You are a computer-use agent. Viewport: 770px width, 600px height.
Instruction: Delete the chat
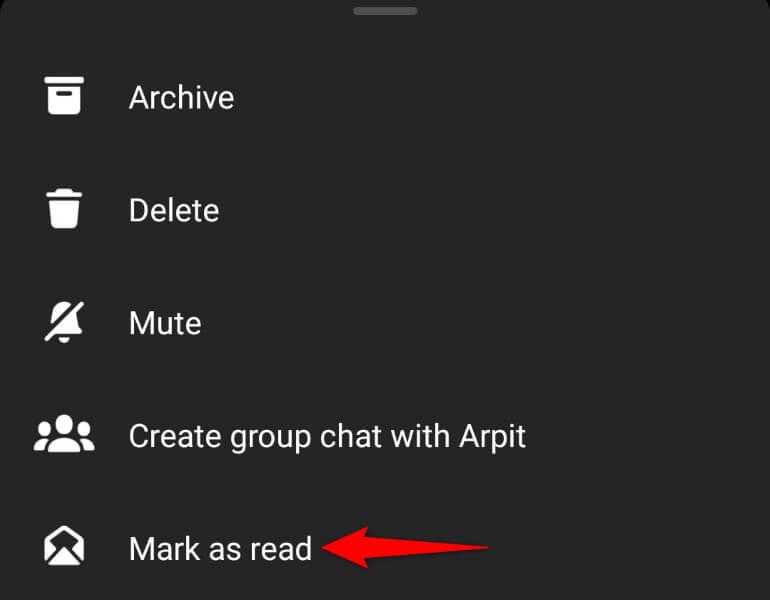(173, 211)
